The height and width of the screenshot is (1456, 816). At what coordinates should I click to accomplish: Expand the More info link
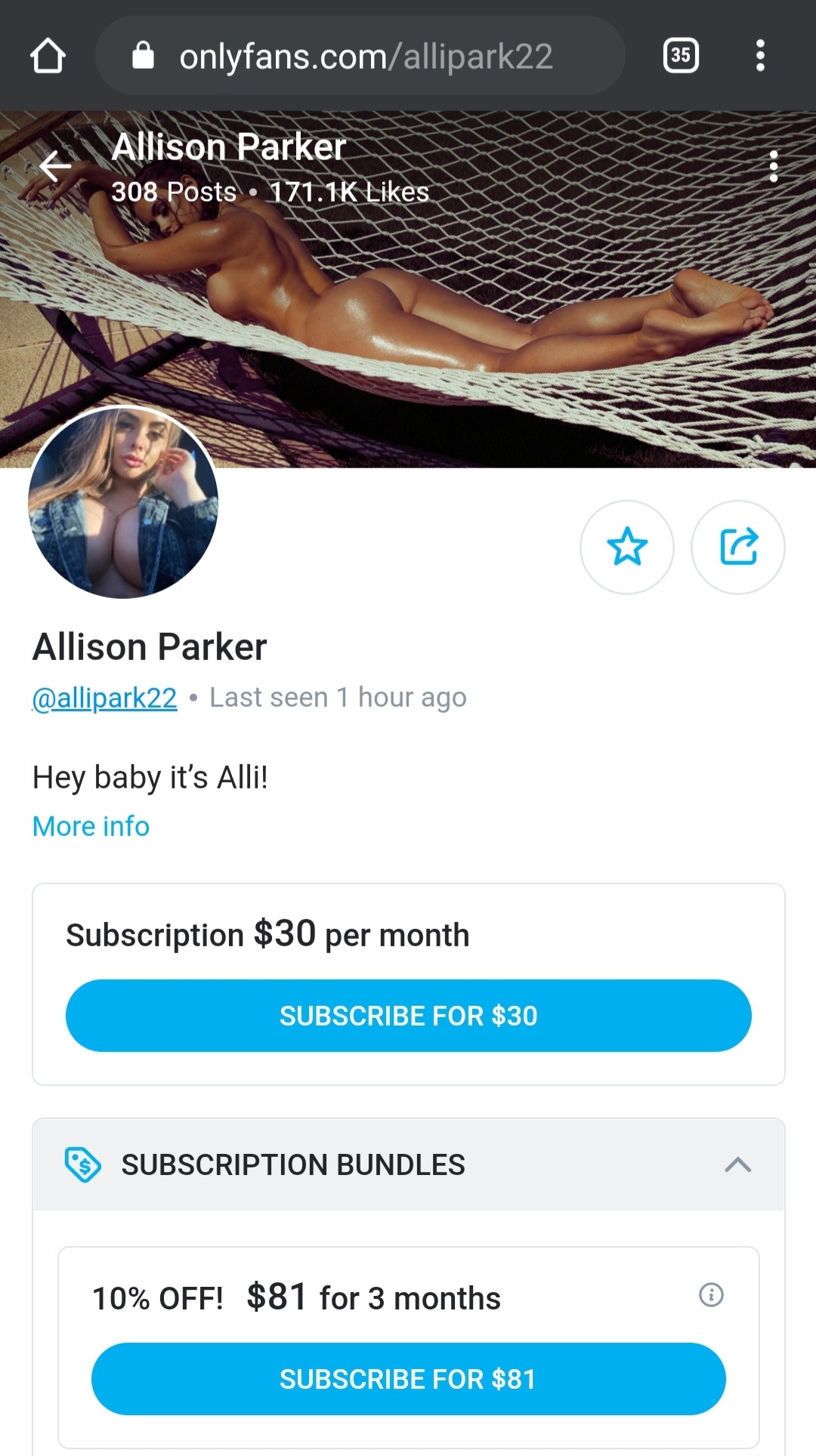click(91, 826)
